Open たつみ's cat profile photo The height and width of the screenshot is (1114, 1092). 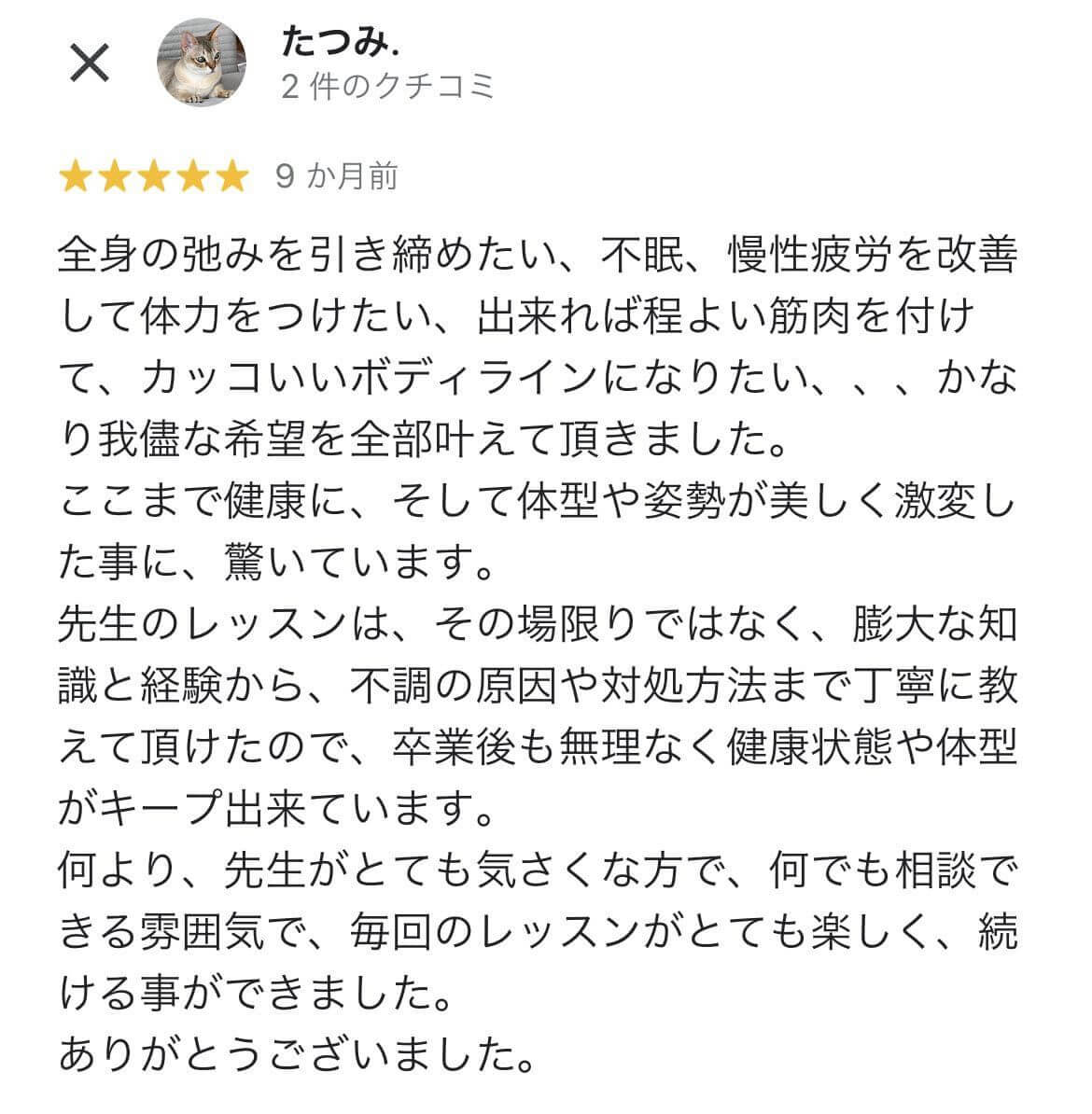point(202,63)
